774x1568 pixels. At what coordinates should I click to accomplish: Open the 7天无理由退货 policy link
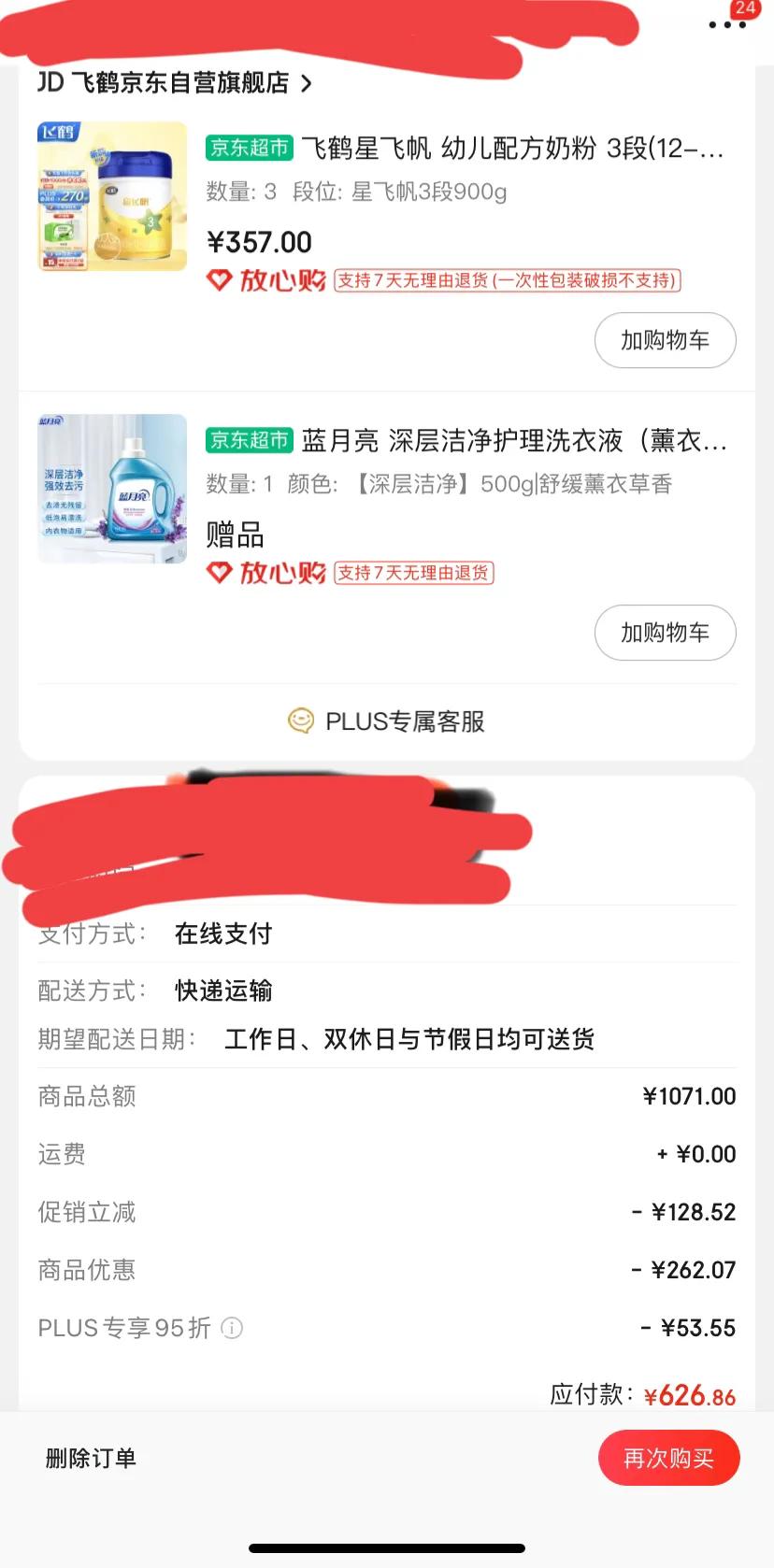(x=509, y=281)
